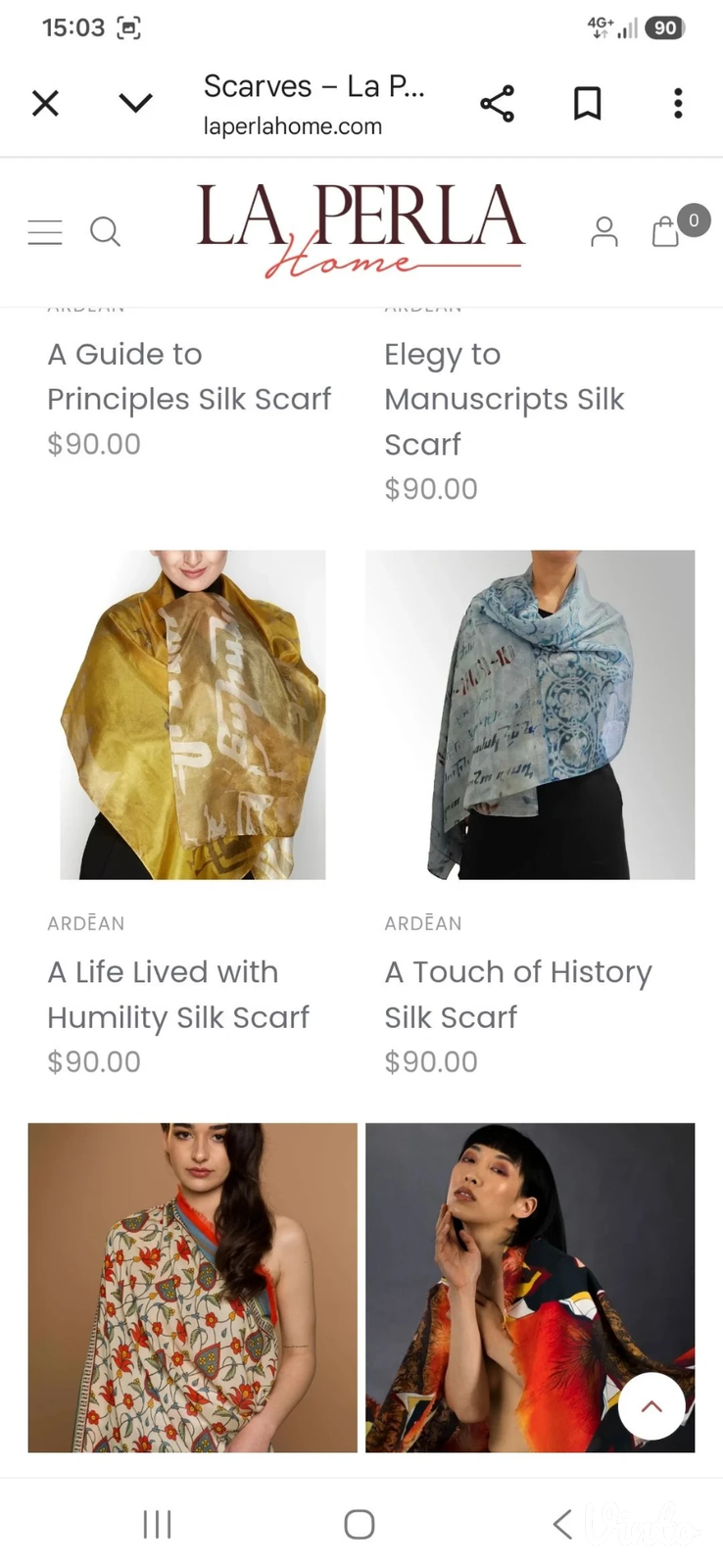View the shopping bag
The image size is (723, 1568).
[x=666, y=231]
